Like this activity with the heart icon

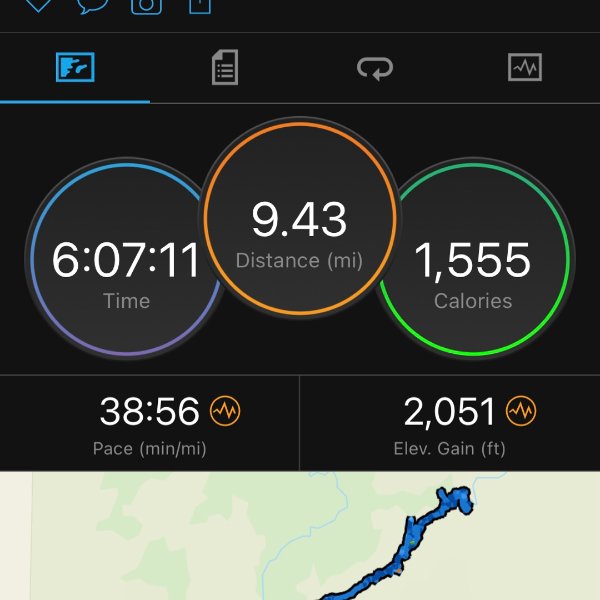tap(37, 4)
